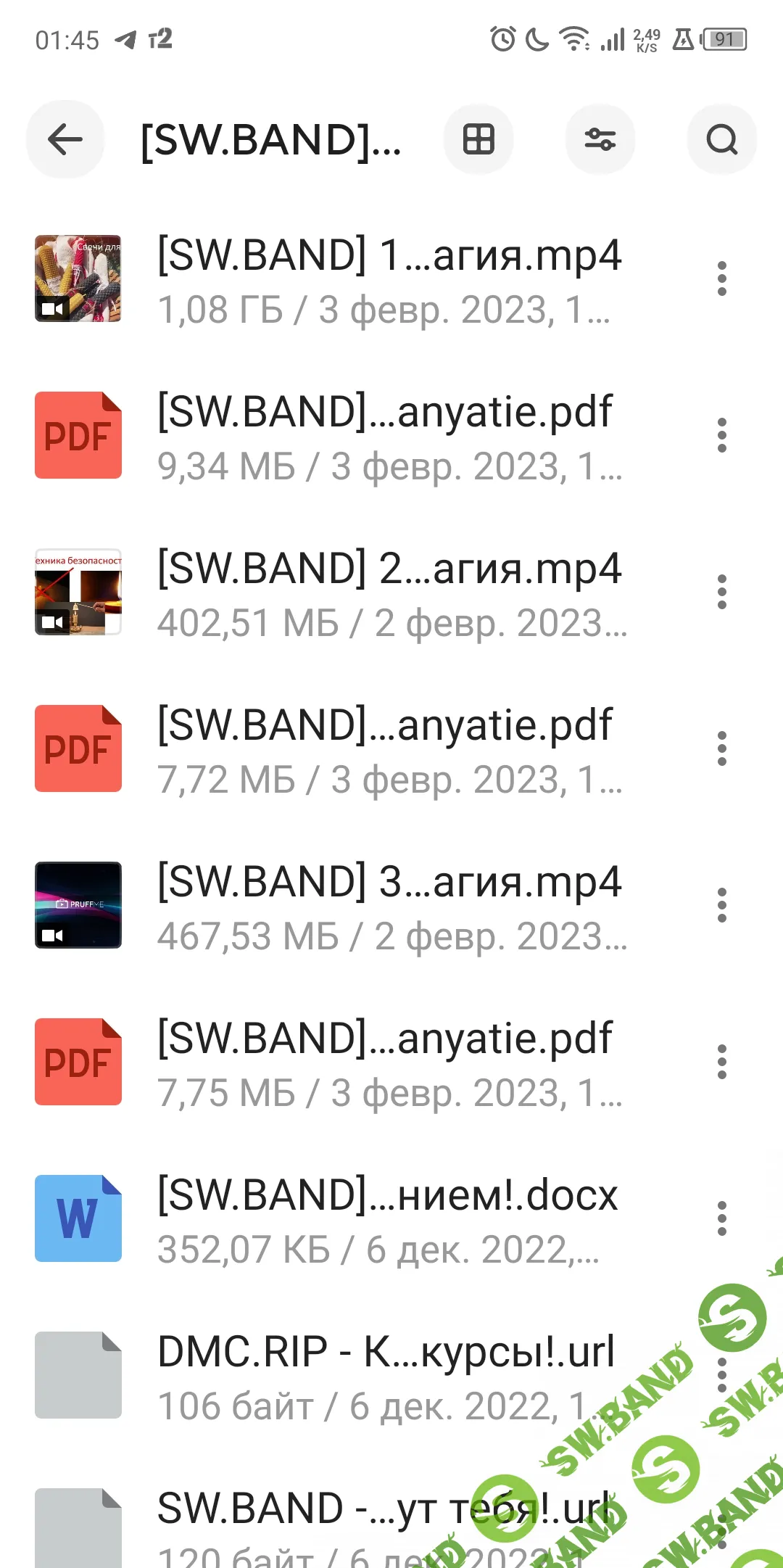
Task: Show more options for the docx file
Action: 721,1218
